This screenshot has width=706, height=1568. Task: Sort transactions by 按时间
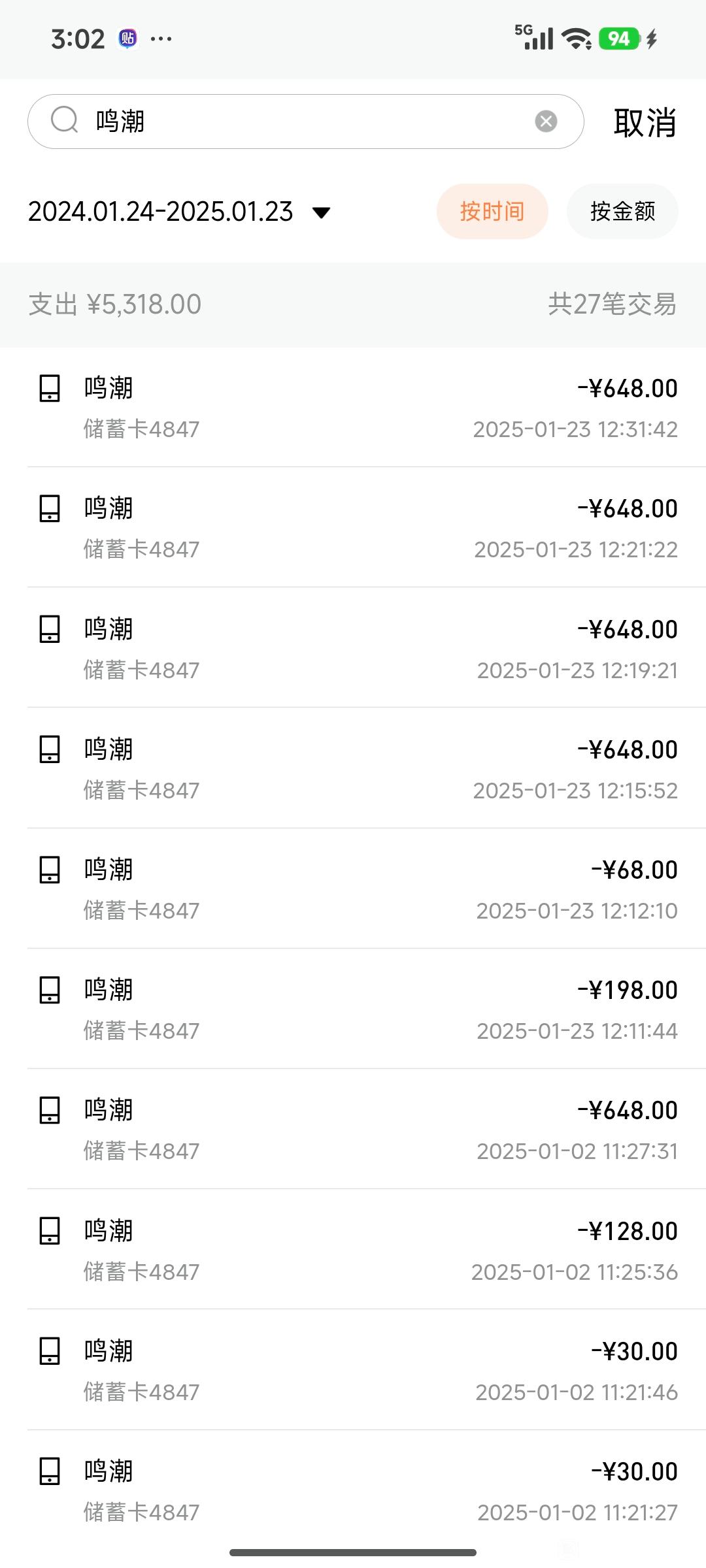click(x=492, y=212)
